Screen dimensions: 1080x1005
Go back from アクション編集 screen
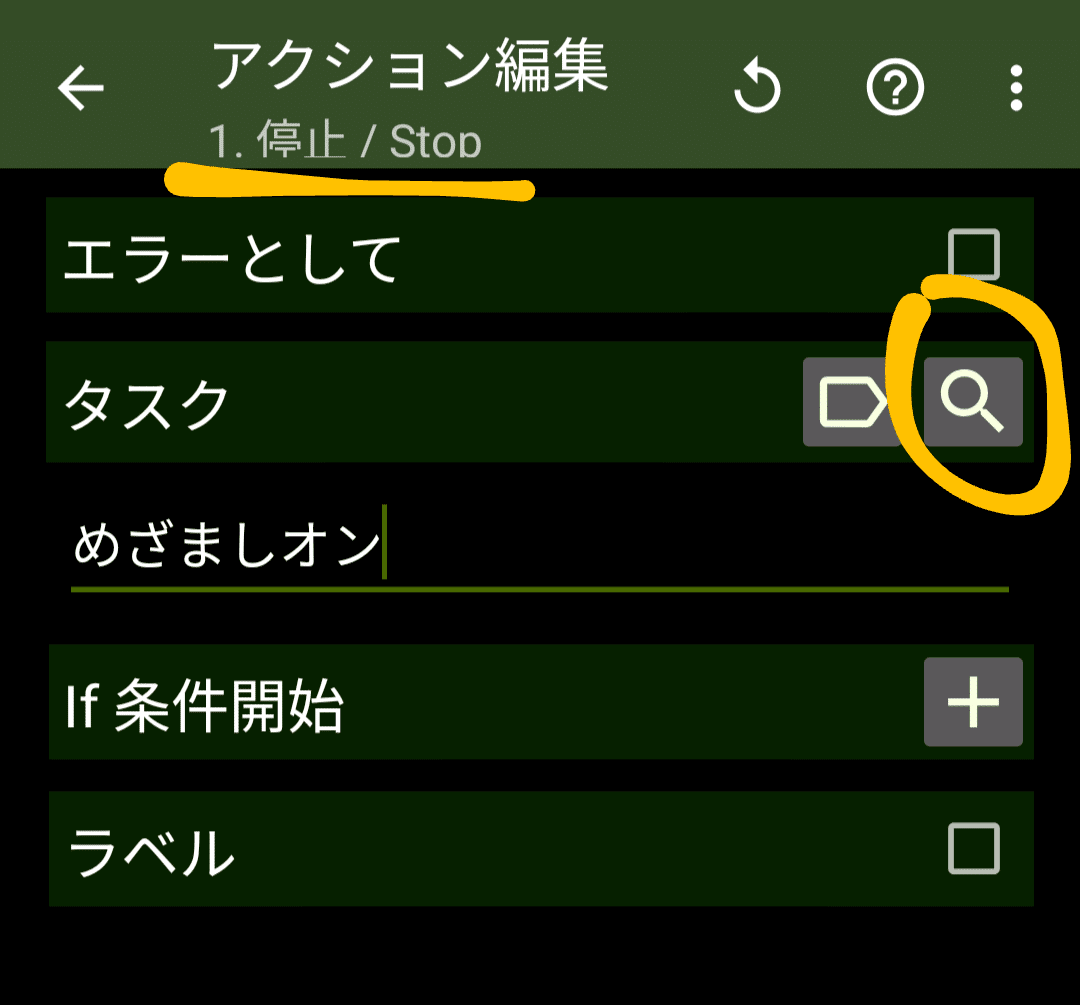click(81, 89)
